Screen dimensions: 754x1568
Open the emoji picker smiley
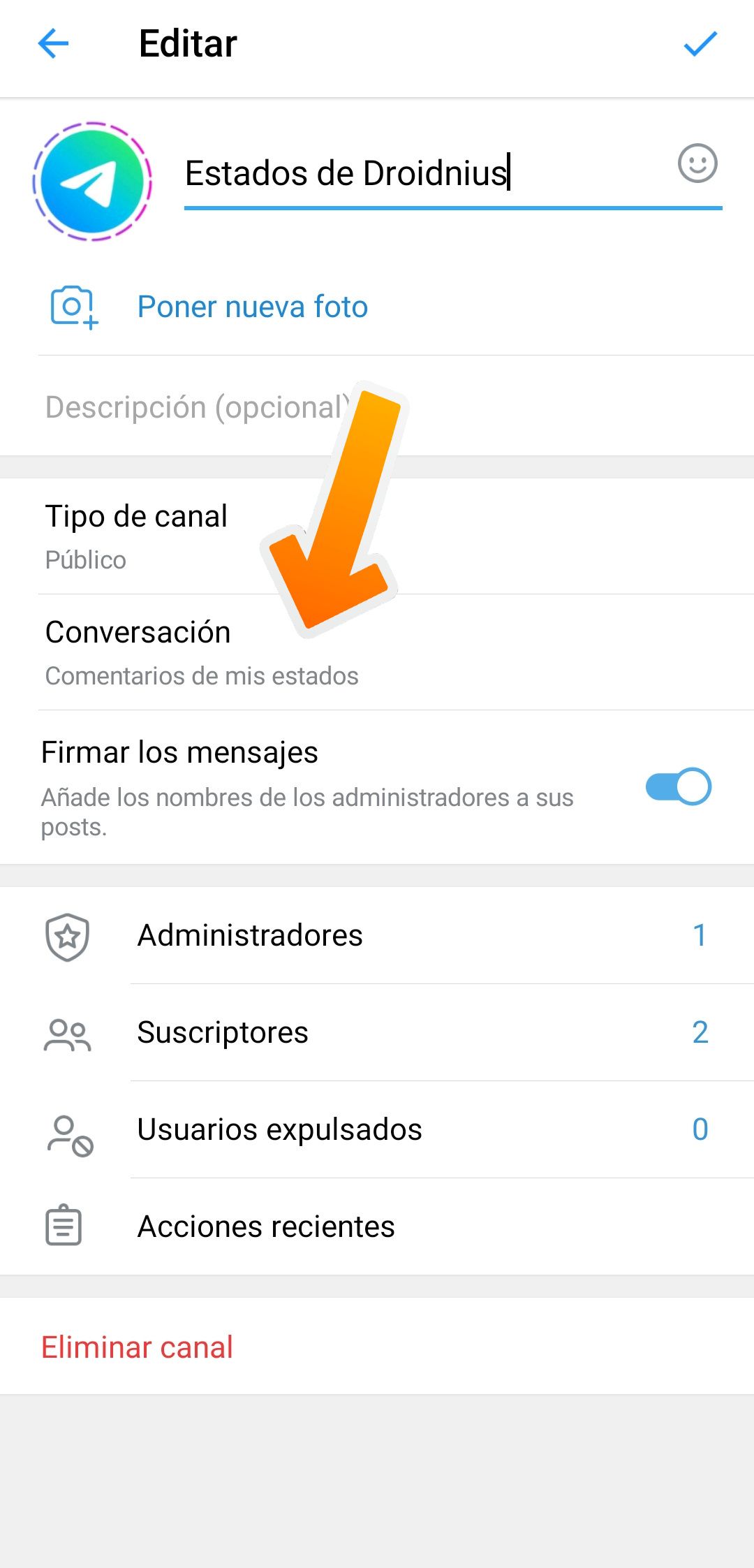(x=697, y=164)
